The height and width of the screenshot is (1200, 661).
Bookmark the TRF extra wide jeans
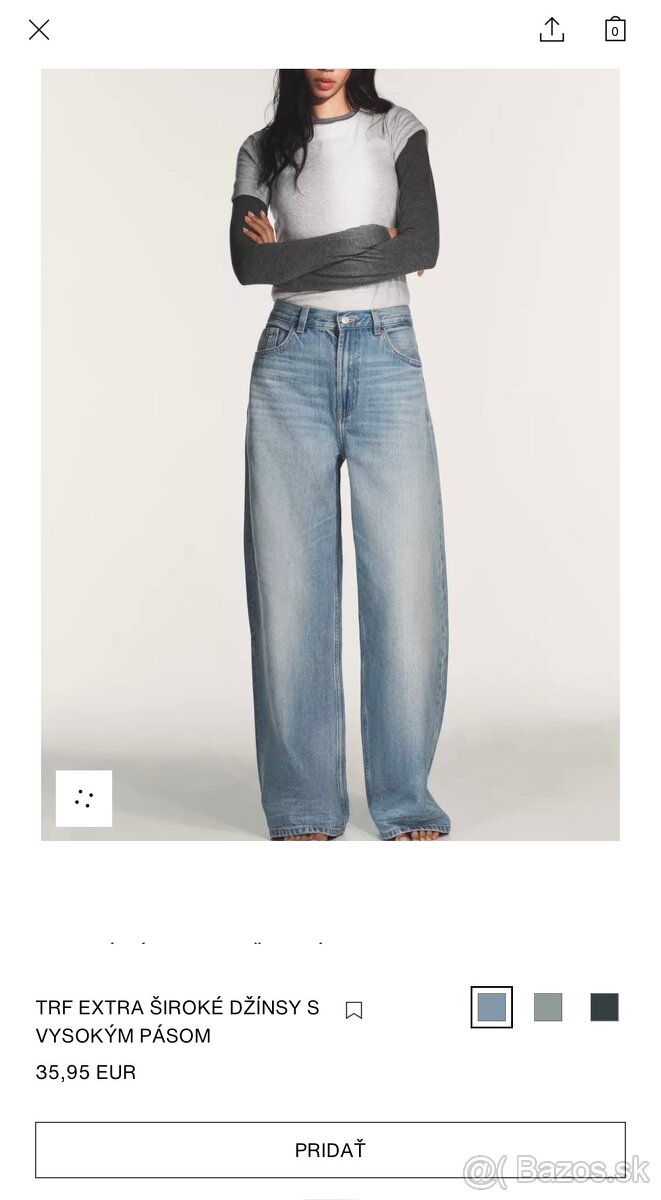pyautogui.click(x=353, y=1010)
